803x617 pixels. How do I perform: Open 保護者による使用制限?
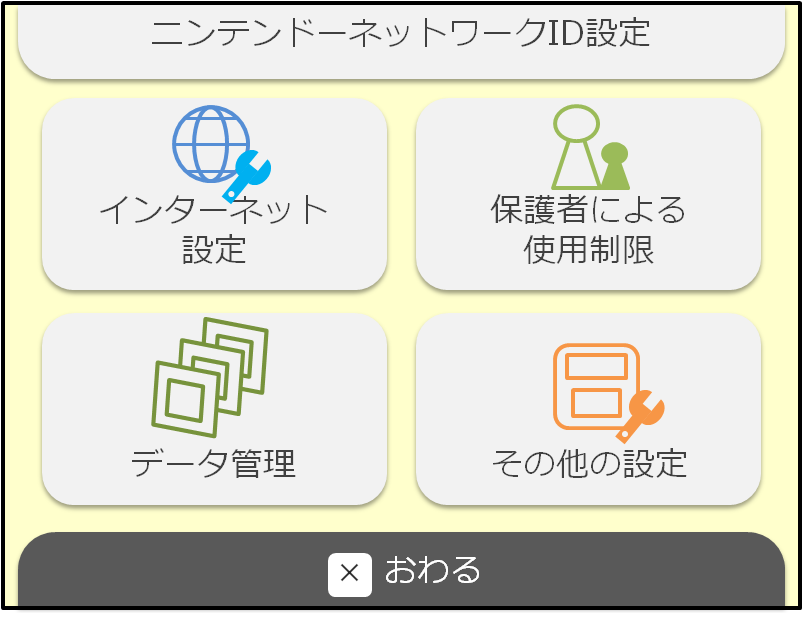point(588,194)
